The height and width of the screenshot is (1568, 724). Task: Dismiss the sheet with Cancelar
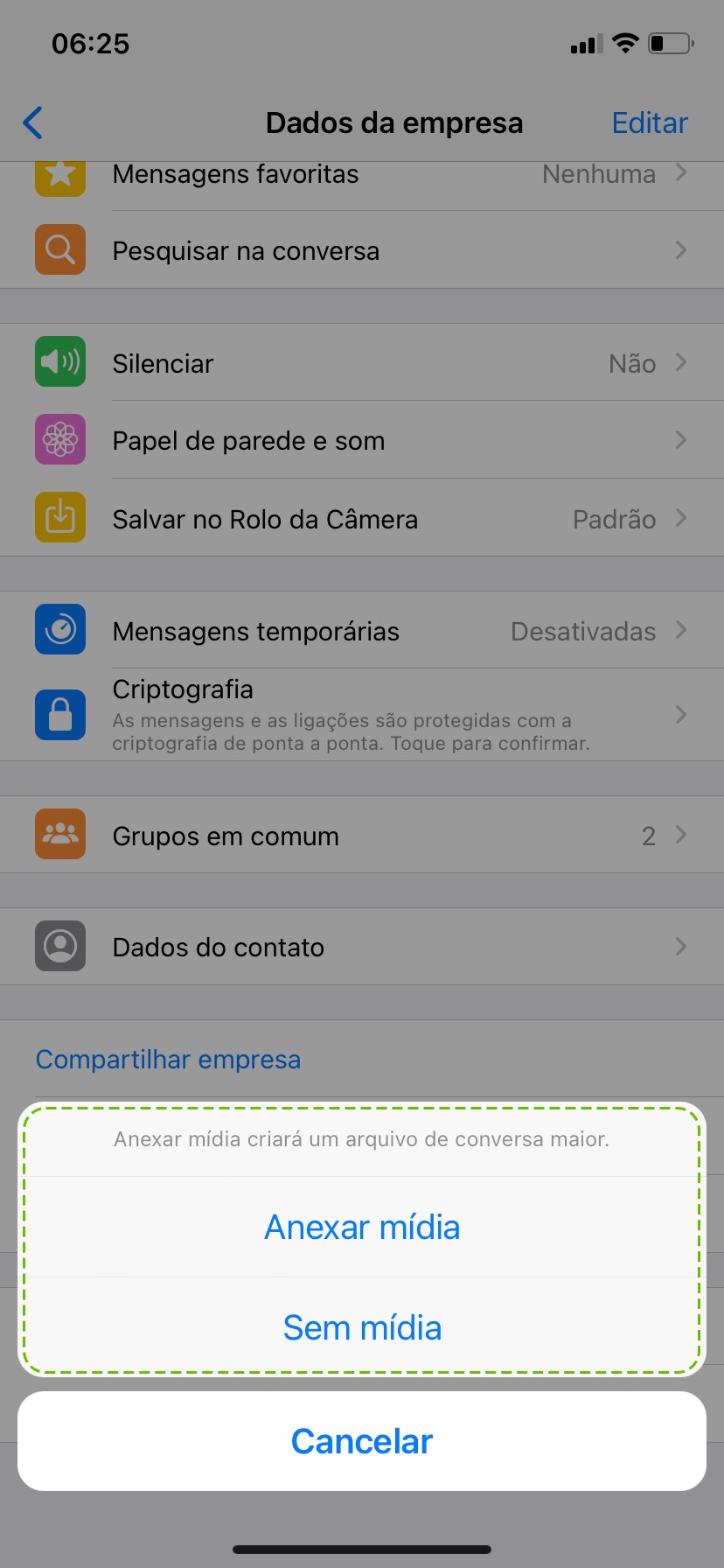[x=362, y=1441]
